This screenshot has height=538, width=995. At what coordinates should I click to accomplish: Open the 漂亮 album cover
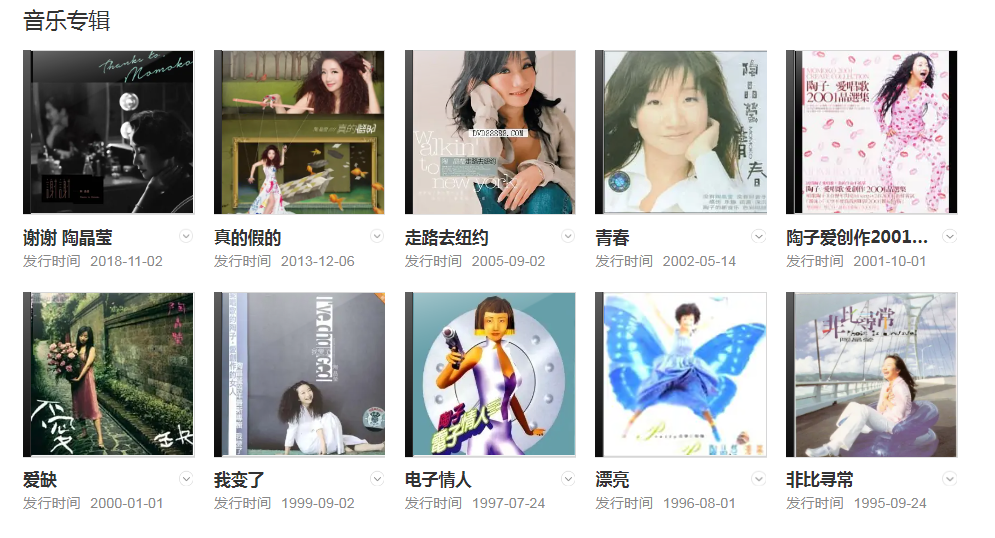point(681,374)
